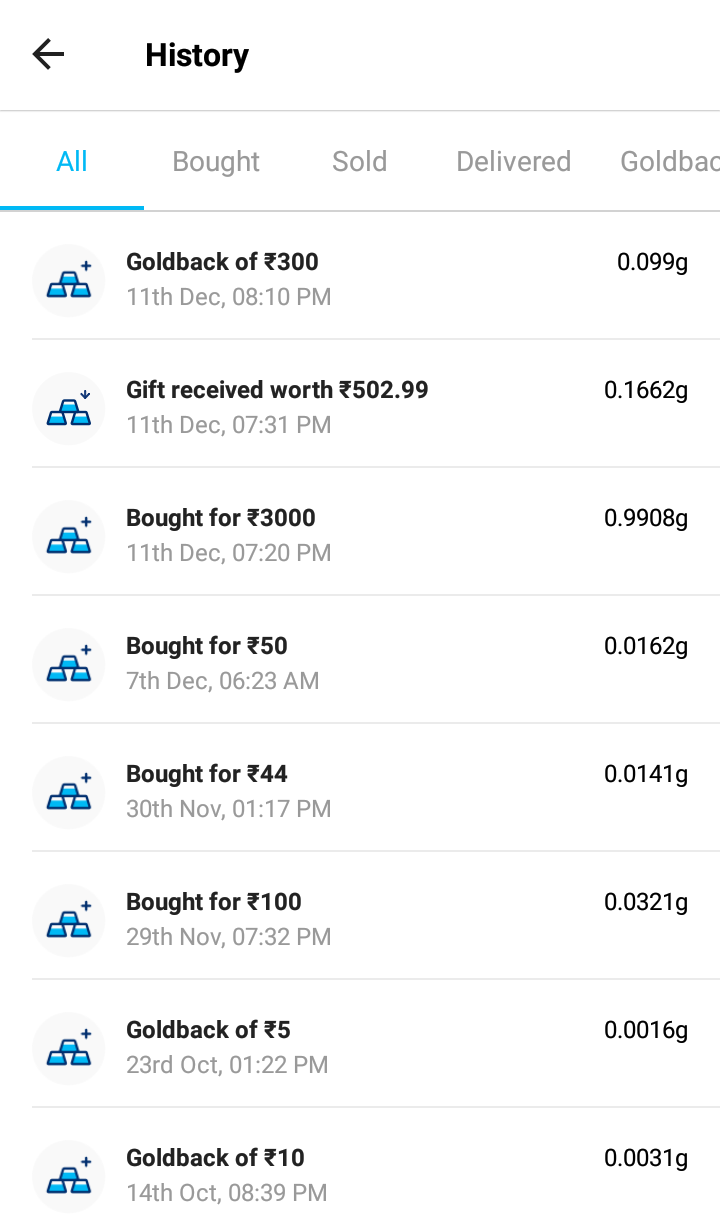
Task: Select the All tab
Action: [x=72, y=161]
